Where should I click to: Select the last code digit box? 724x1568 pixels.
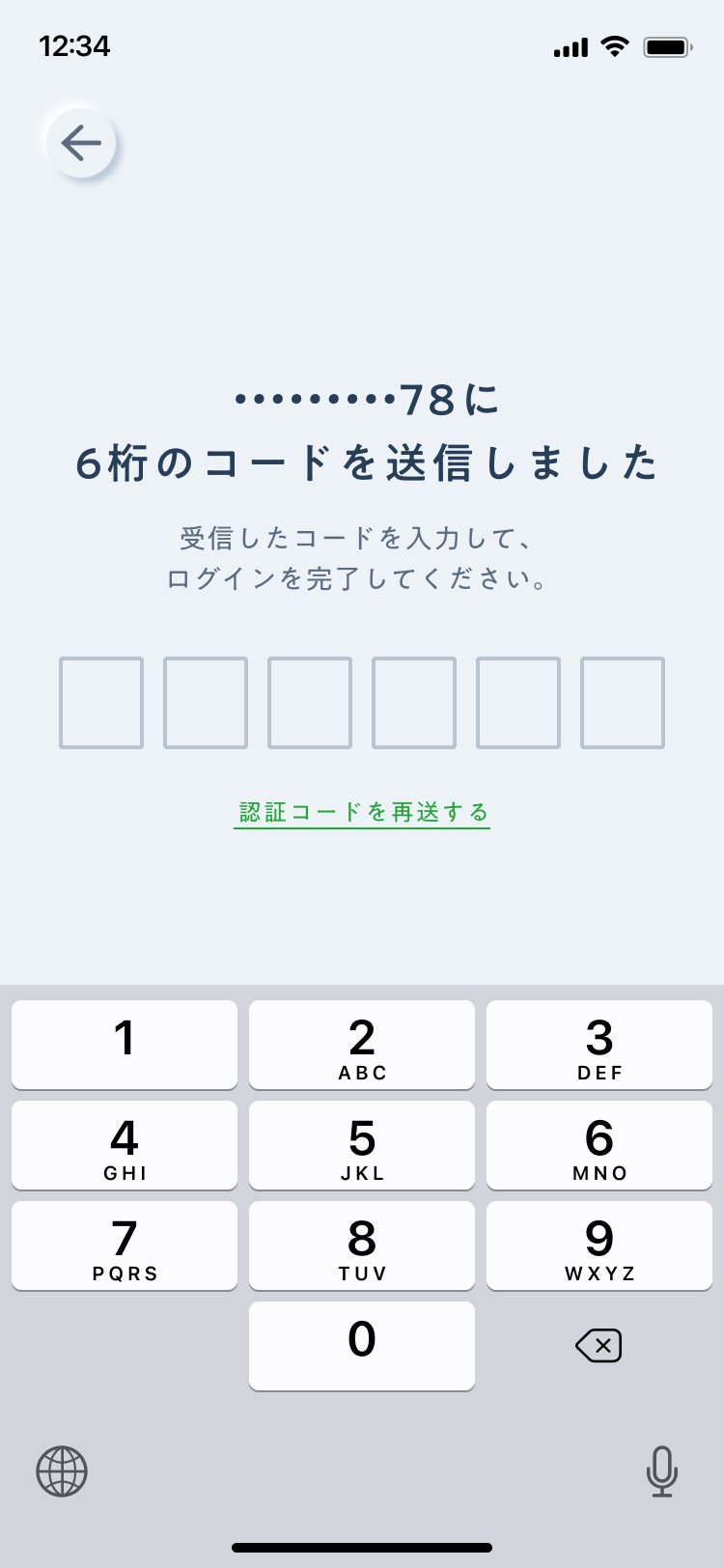[x=623, y=703]
